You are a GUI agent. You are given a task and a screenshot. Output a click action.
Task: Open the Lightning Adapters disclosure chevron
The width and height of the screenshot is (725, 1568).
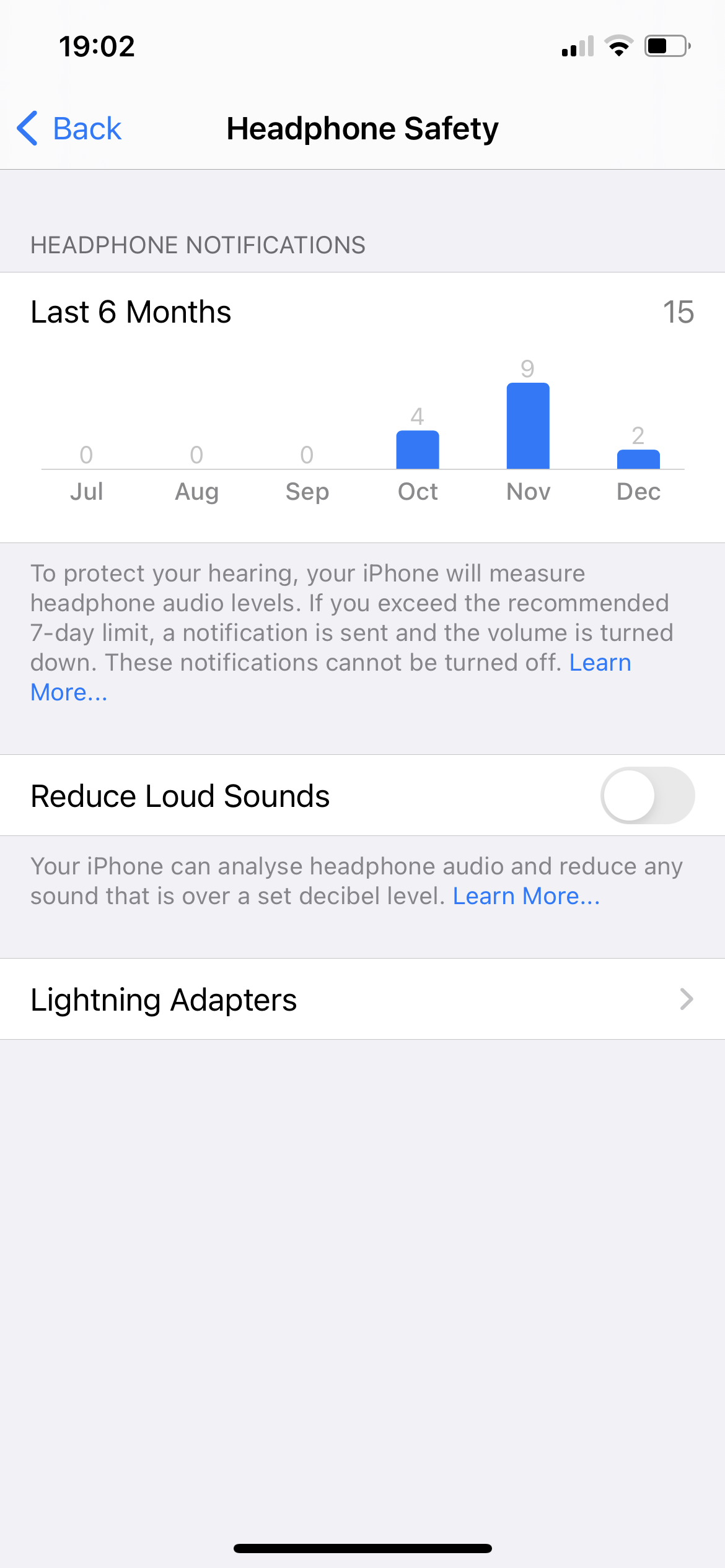pos(685,999)
